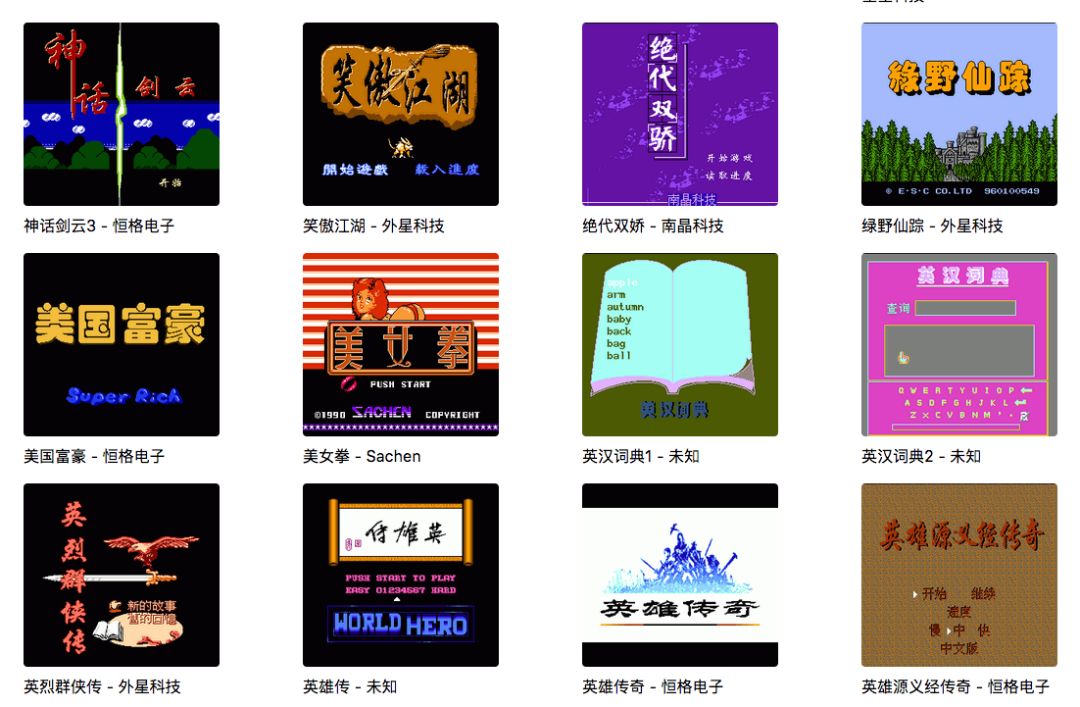Screen dimensions: 1080x707
Task: Open the 英雄传奇 game tile
Action: [x=680, y=575]
